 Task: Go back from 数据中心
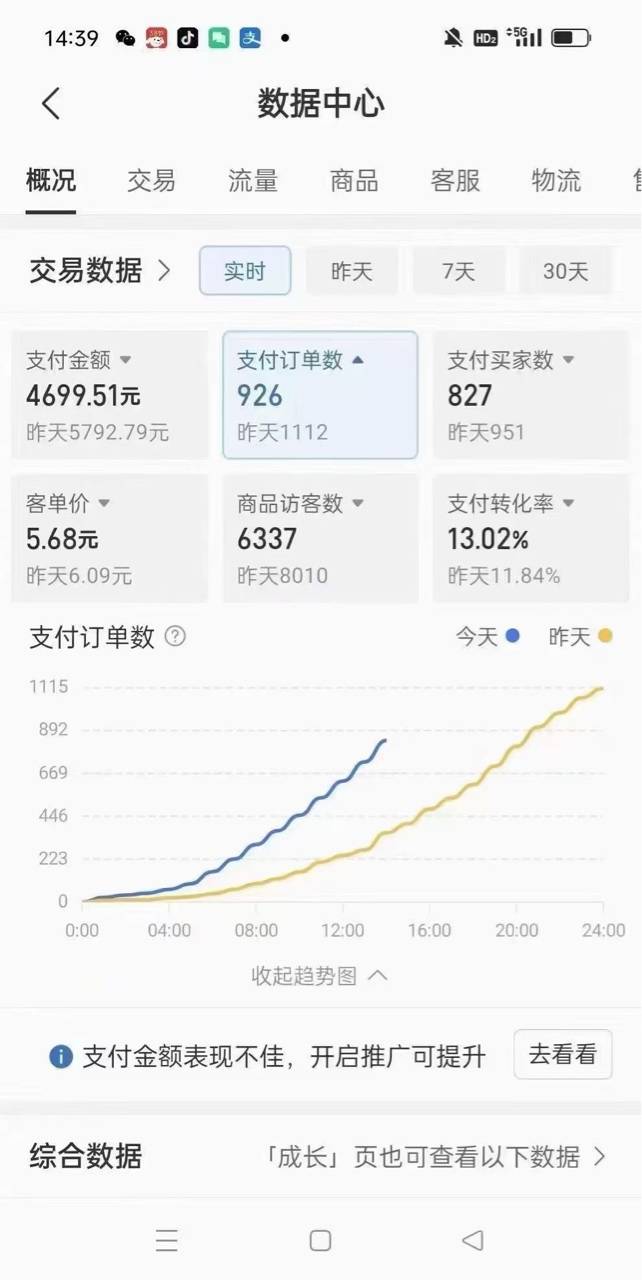[x=51, y=103]
